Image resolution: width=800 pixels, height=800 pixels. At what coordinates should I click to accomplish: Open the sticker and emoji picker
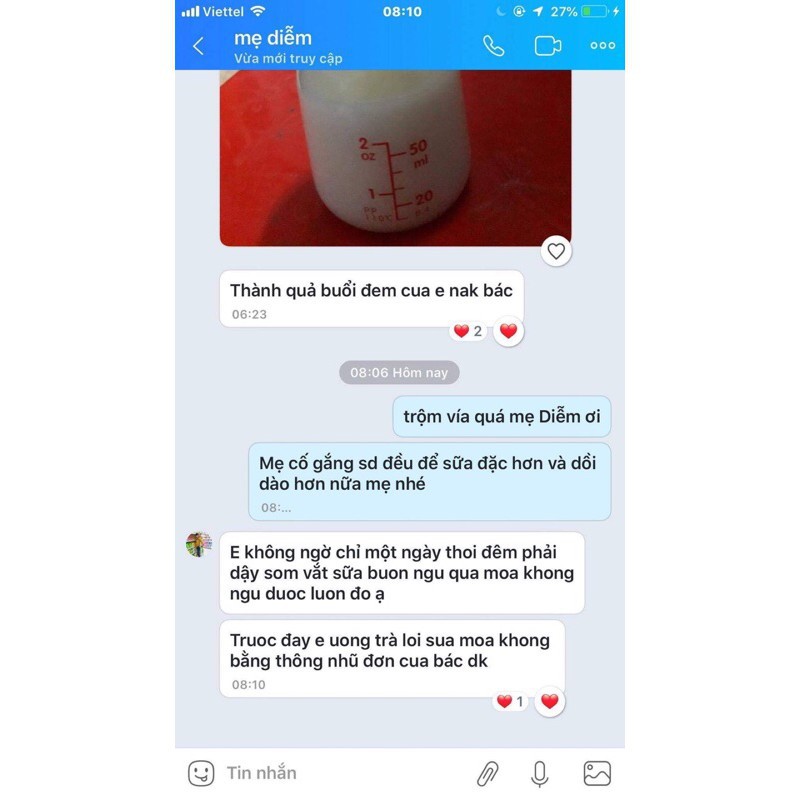(201, 773)
